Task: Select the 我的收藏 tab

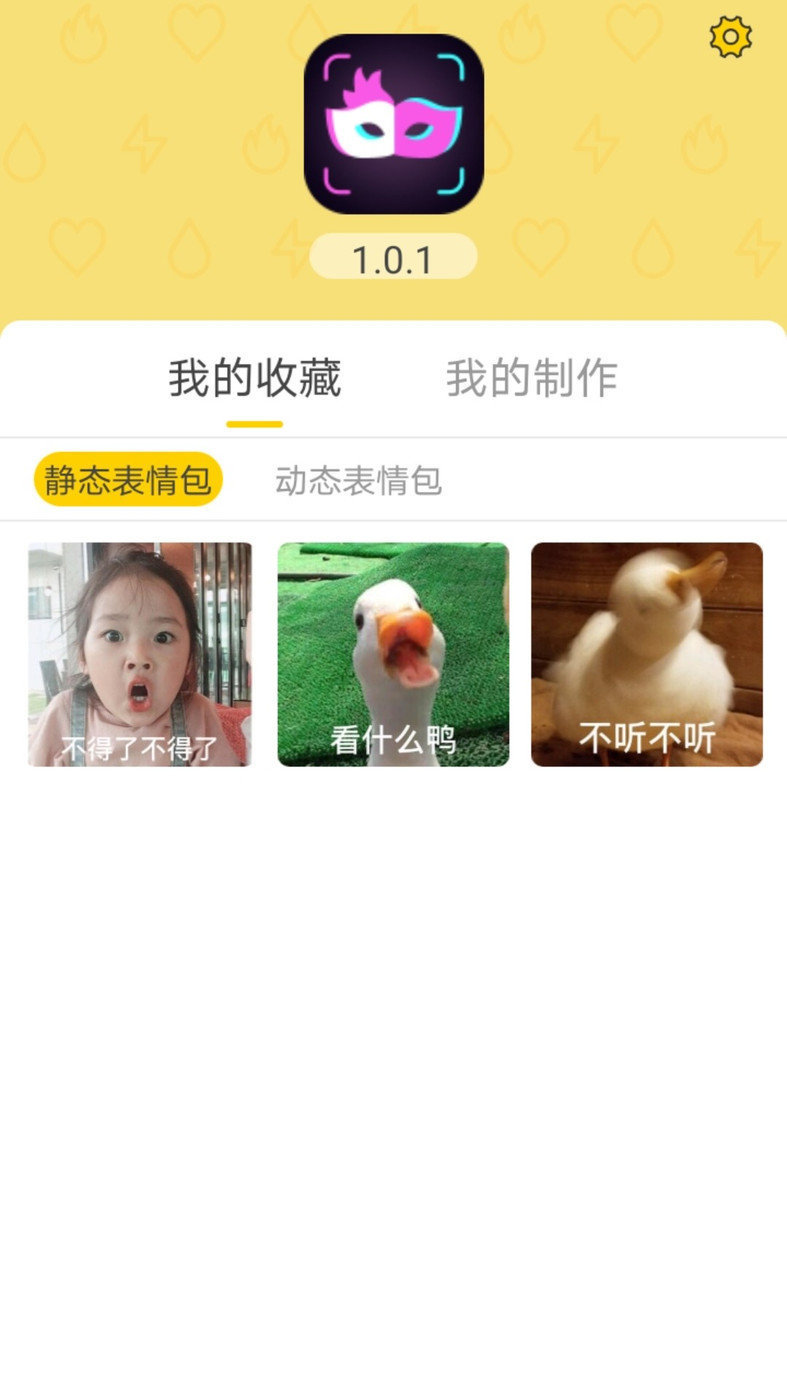Action: click(255, 379)
